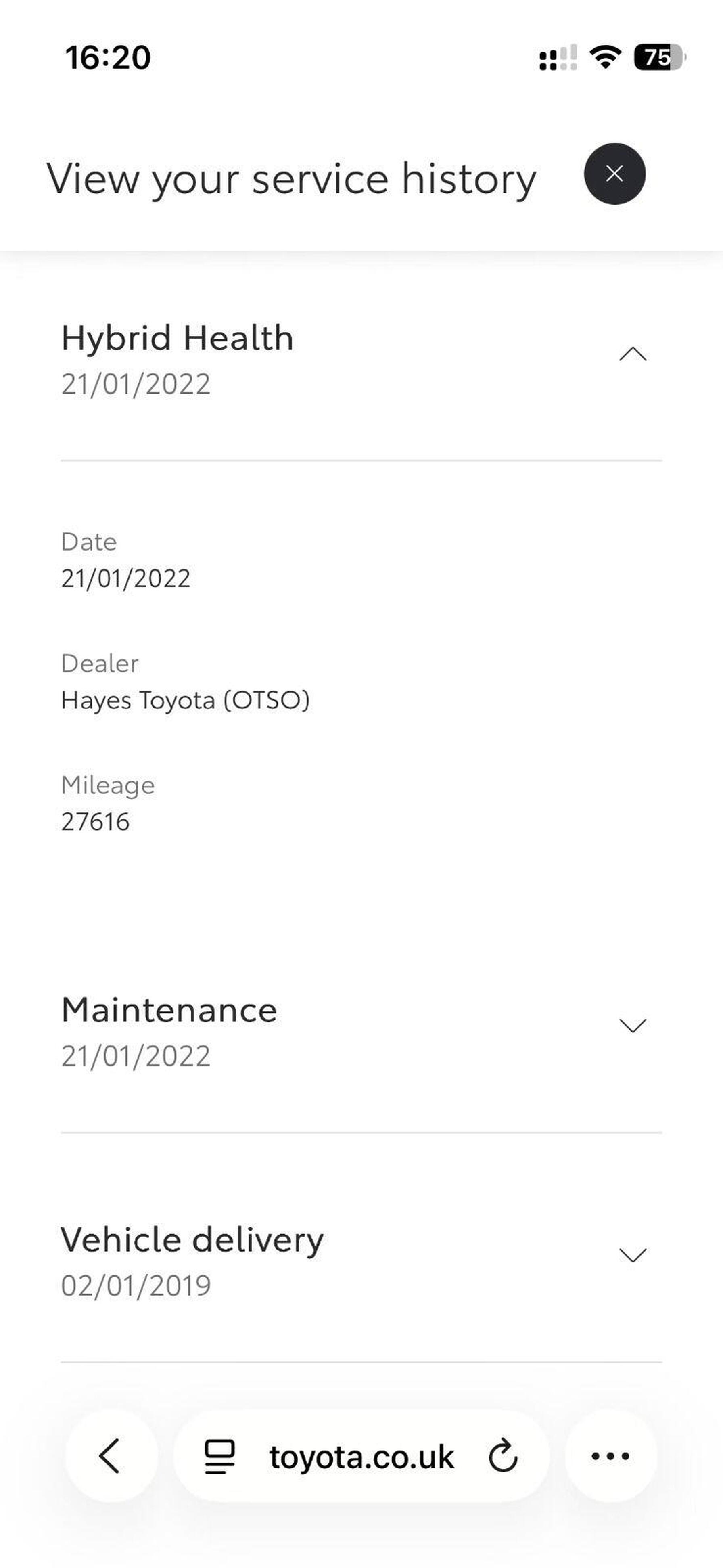Expand the Vehicle delivery entry
This screenshot has width=723, height=1568.
[x=632, y=1256]
